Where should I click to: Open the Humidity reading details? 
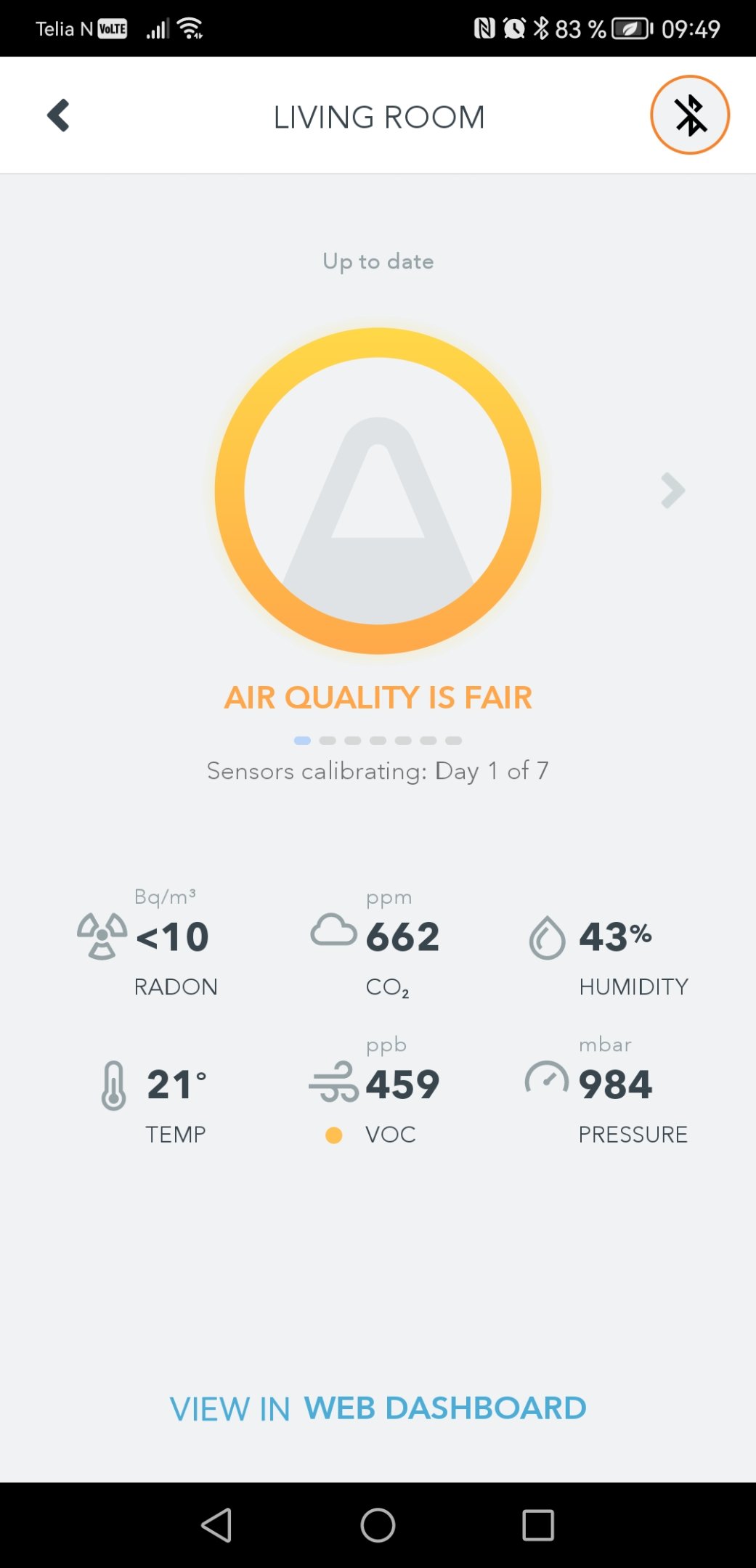(x=609, y=951)
